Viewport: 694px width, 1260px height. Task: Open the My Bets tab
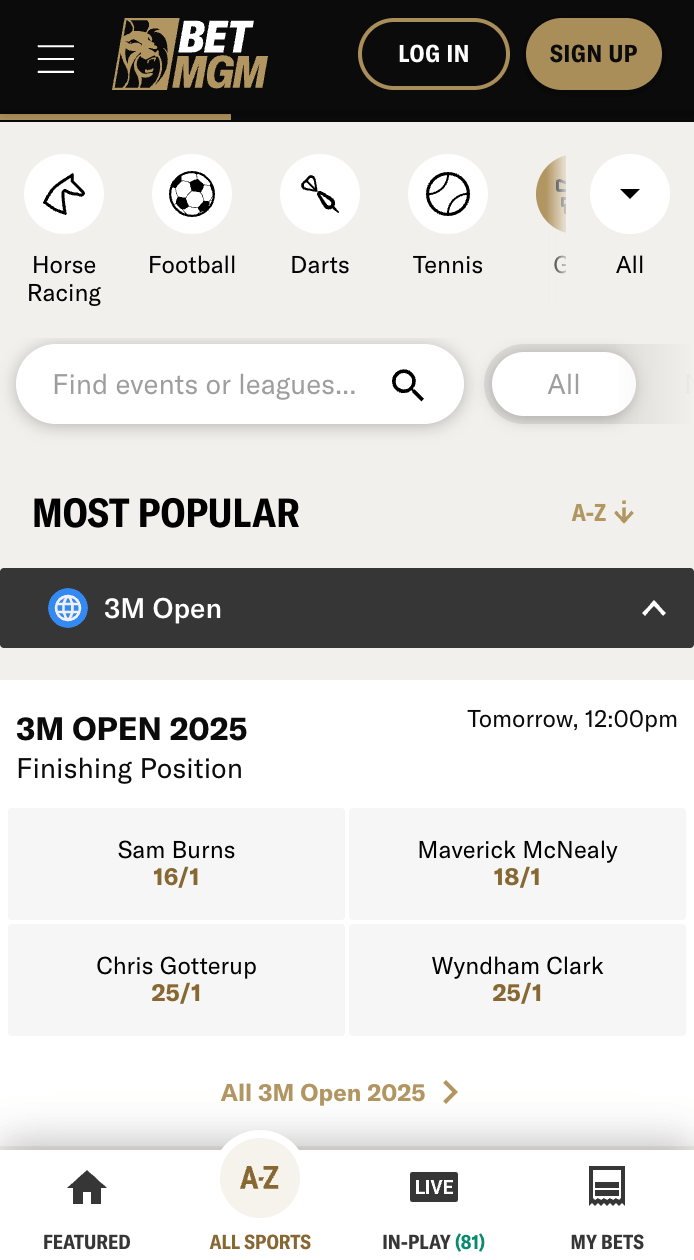pyautogui.click(x=607, y=1208)
